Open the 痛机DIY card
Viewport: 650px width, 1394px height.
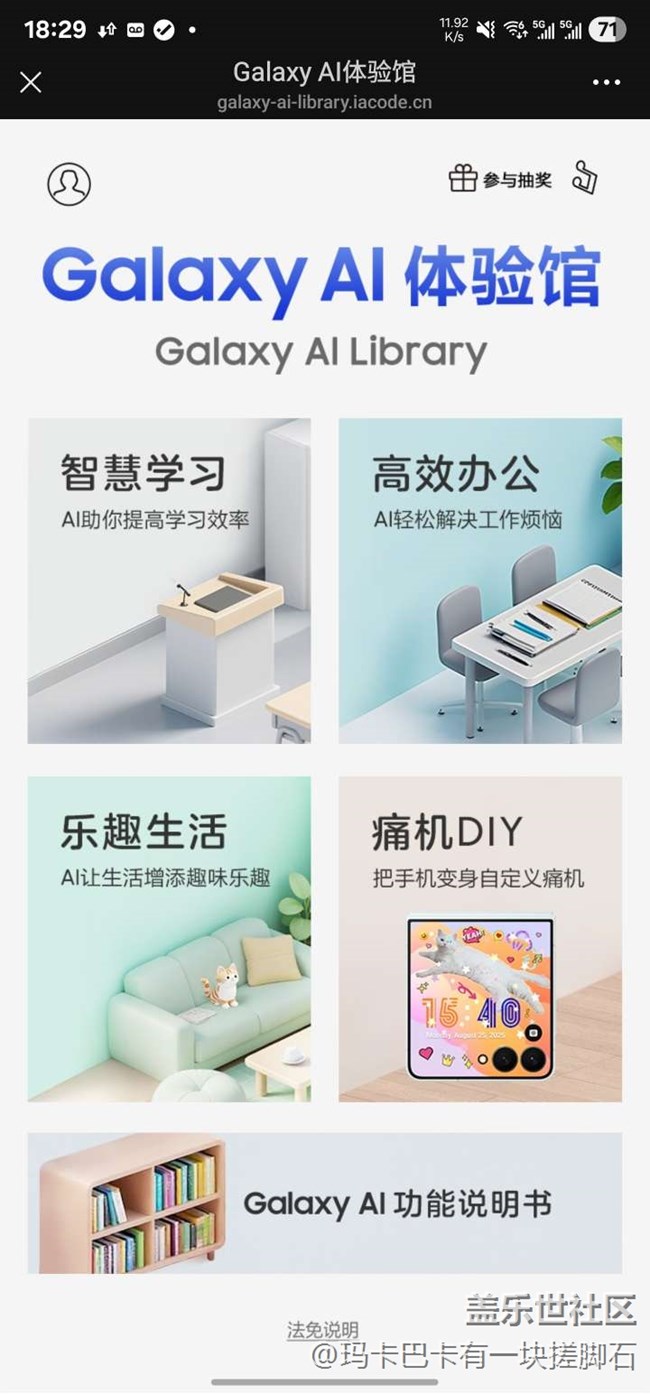[480, 939]
